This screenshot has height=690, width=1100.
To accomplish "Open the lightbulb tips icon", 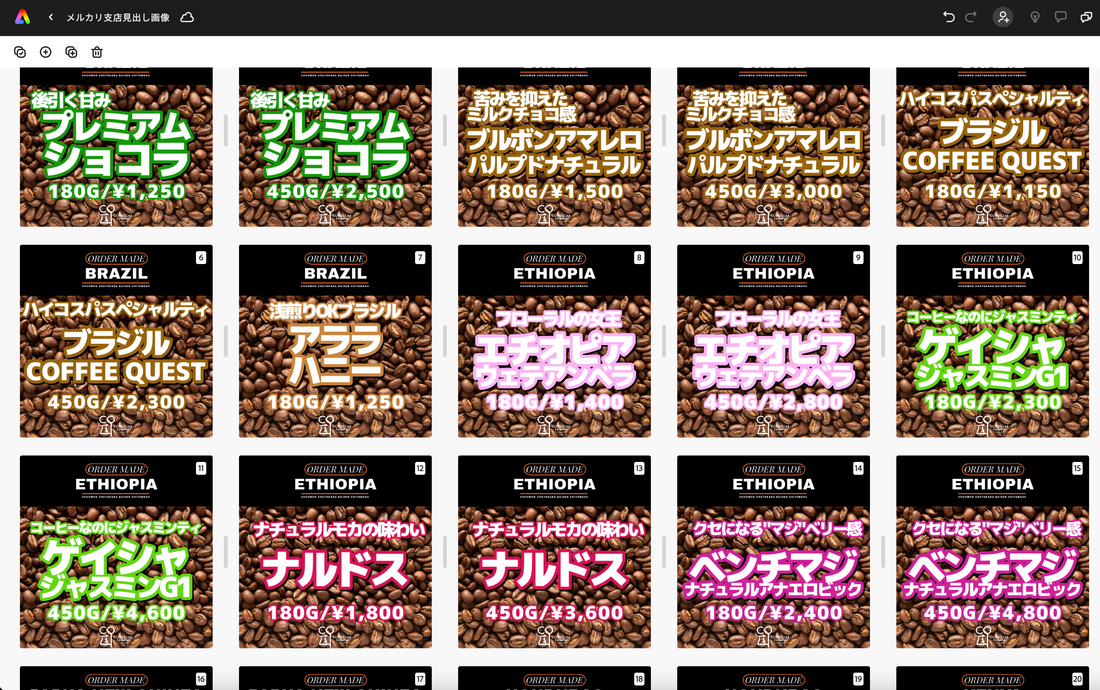I will pyautogui.click(x=1035, y=17).
